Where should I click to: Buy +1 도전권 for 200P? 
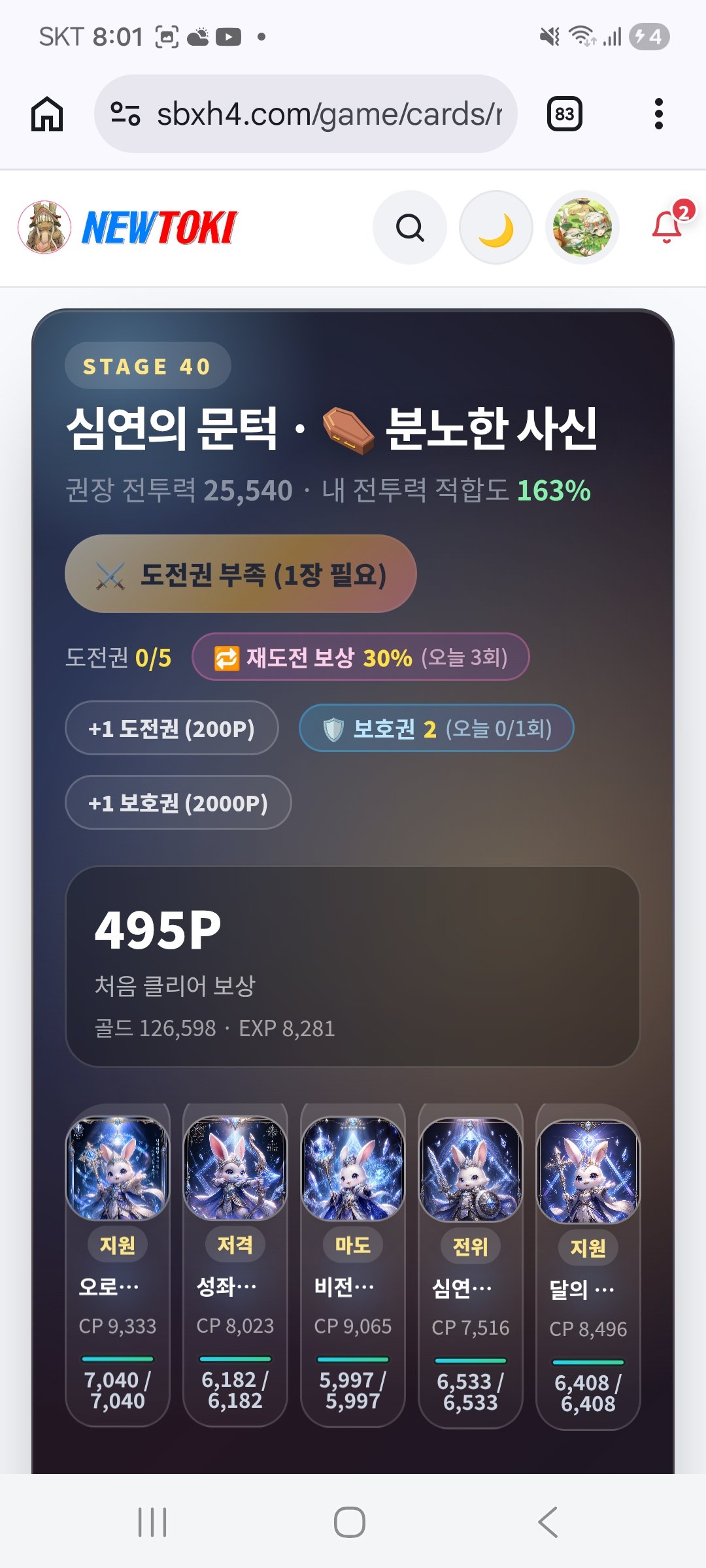tap(172, 728)
